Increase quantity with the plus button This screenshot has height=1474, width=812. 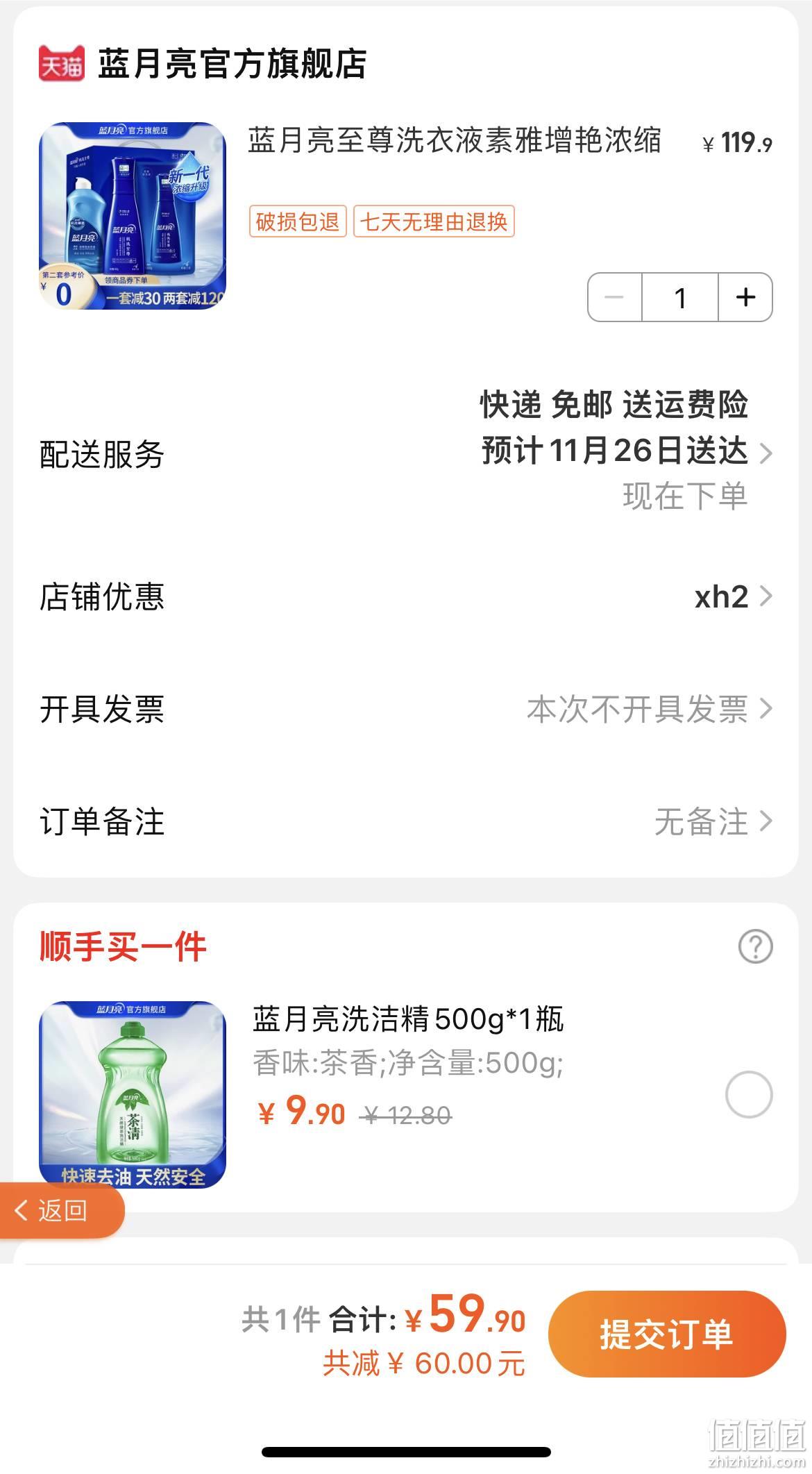coord(745,297)
